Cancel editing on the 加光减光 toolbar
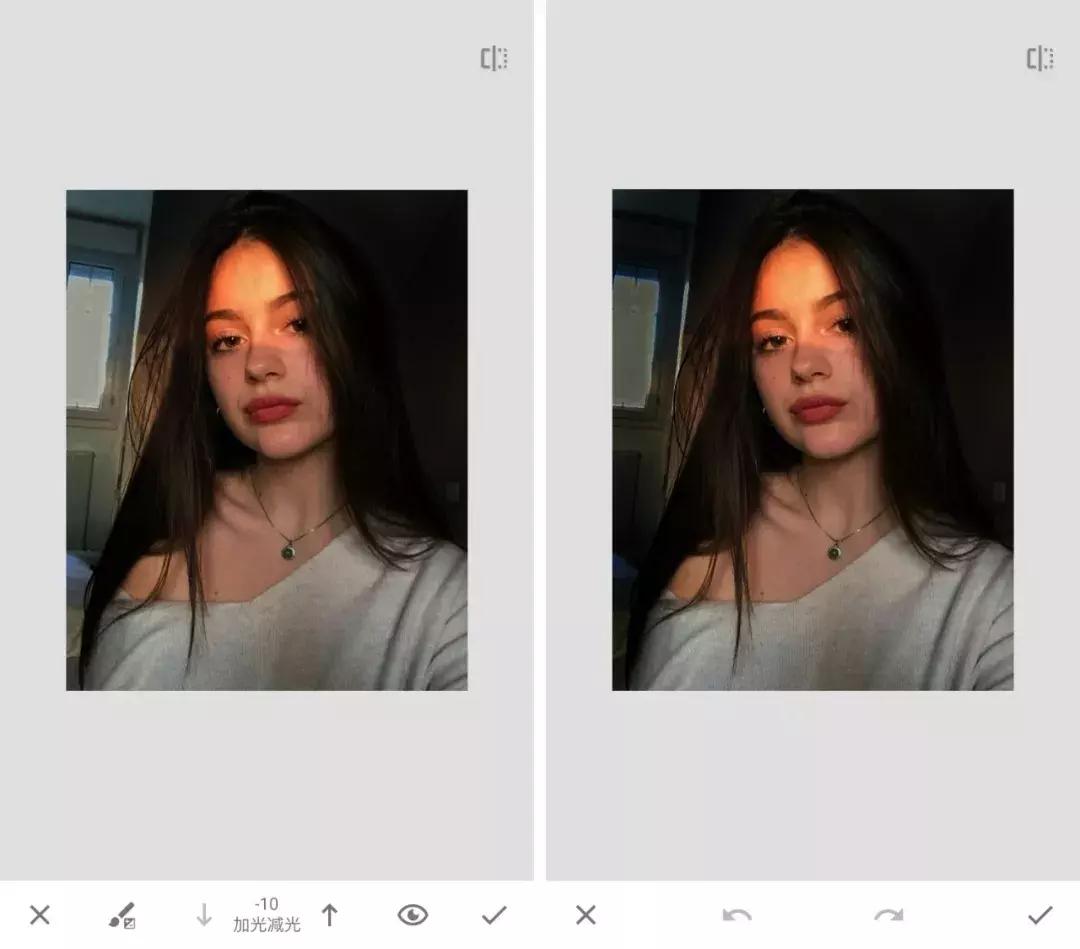Screen dimensions: 1080x949 (x=39, y=915)
